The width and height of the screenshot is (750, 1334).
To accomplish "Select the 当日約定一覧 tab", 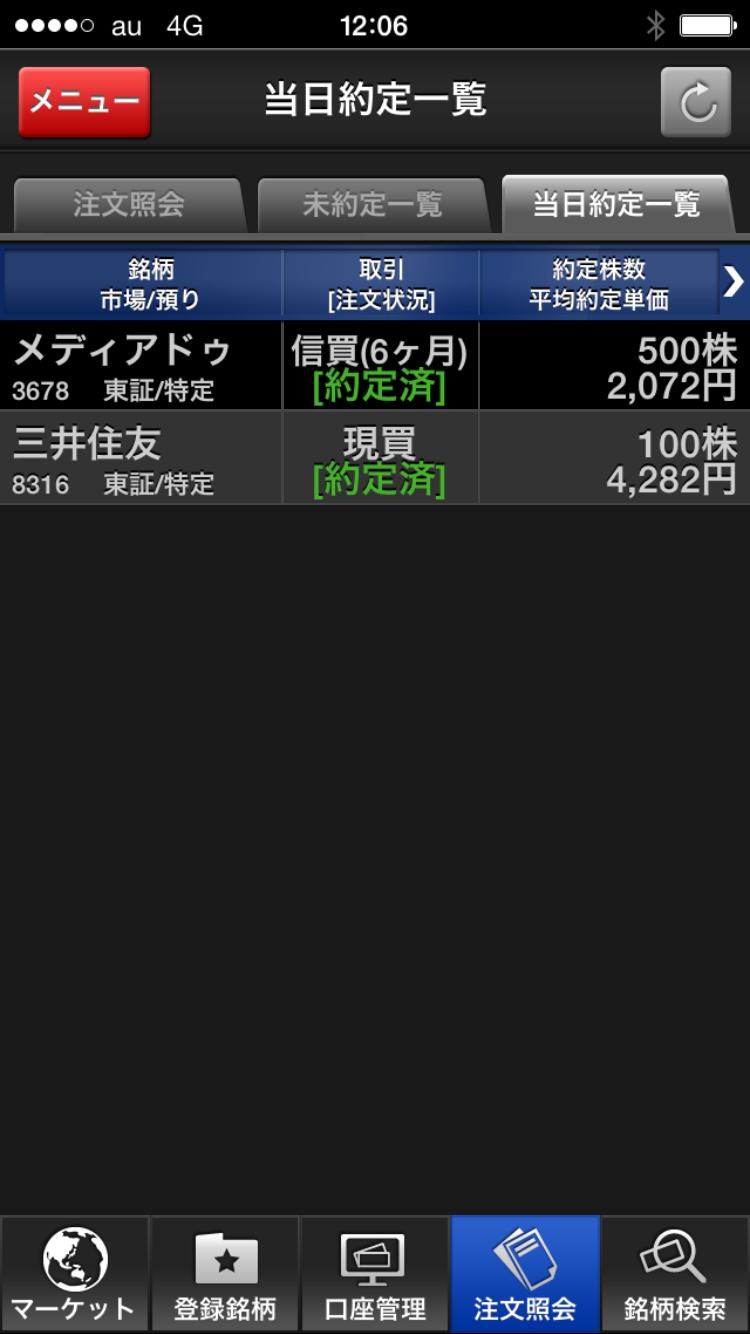I will pyautogui.click(x=616, y=205).
